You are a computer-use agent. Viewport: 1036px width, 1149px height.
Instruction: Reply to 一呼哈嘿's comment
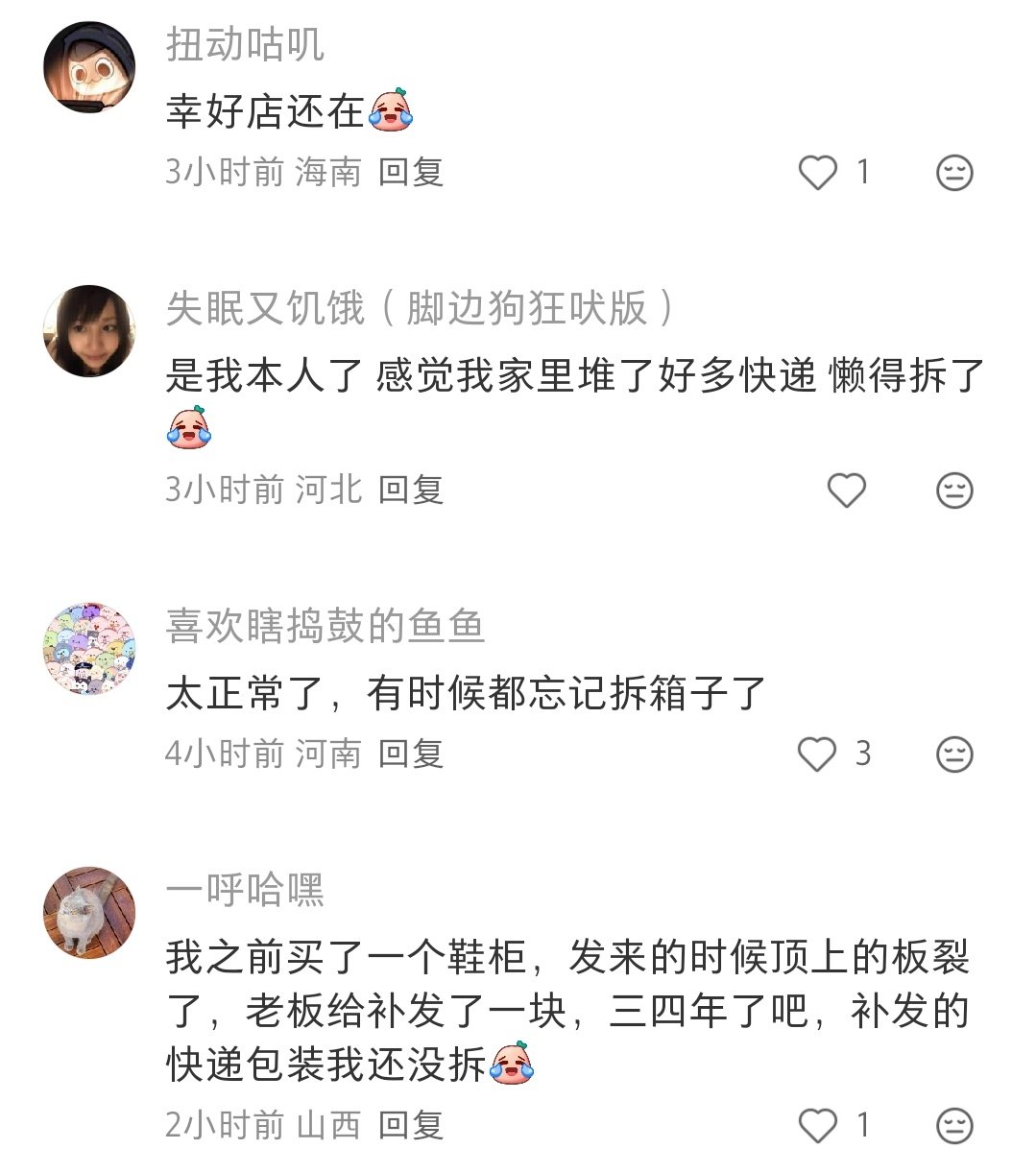coord(410,1124)
